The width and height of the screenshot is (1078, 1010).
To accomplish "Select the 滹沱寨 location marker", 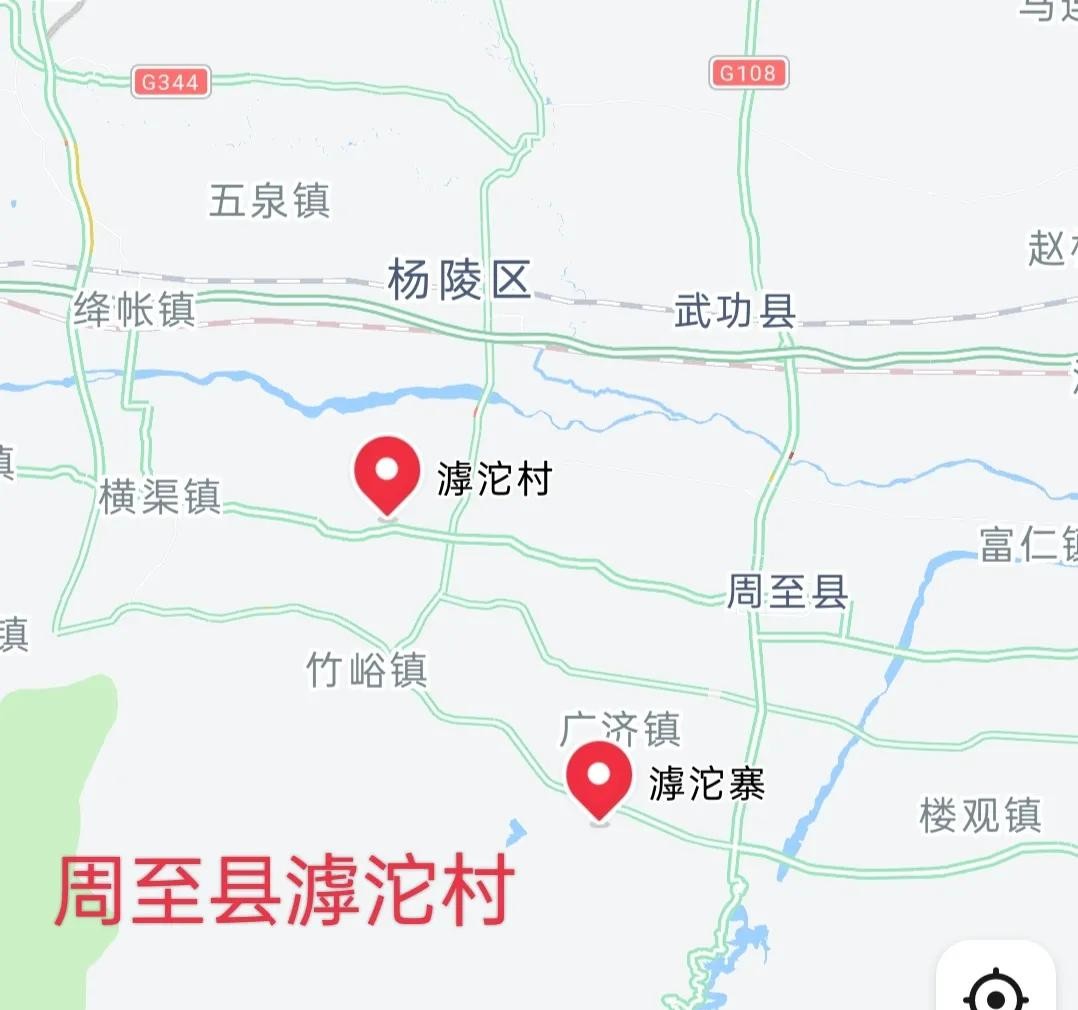I will 599,778.
